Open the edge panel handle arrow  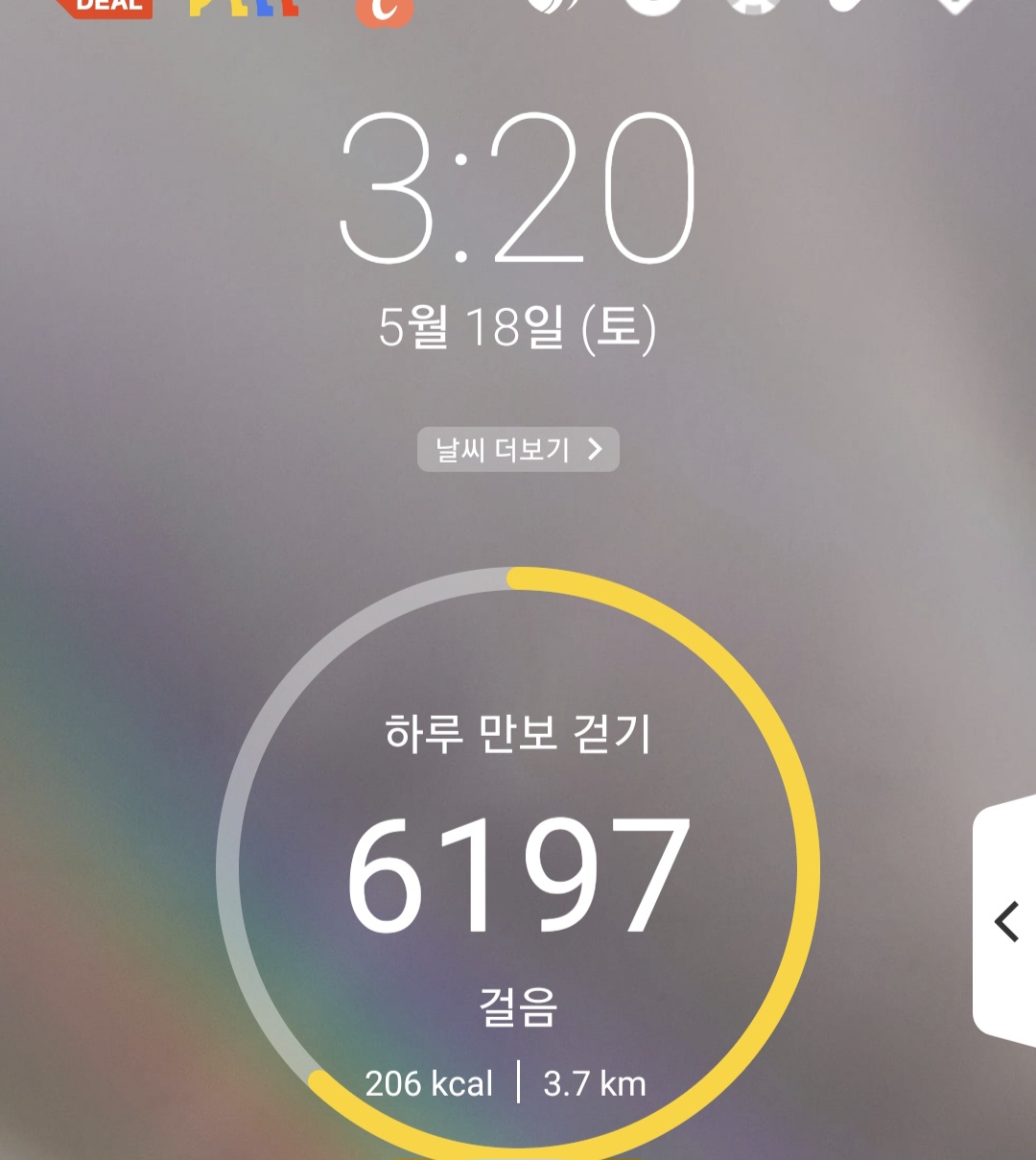tap(1007, 921)
